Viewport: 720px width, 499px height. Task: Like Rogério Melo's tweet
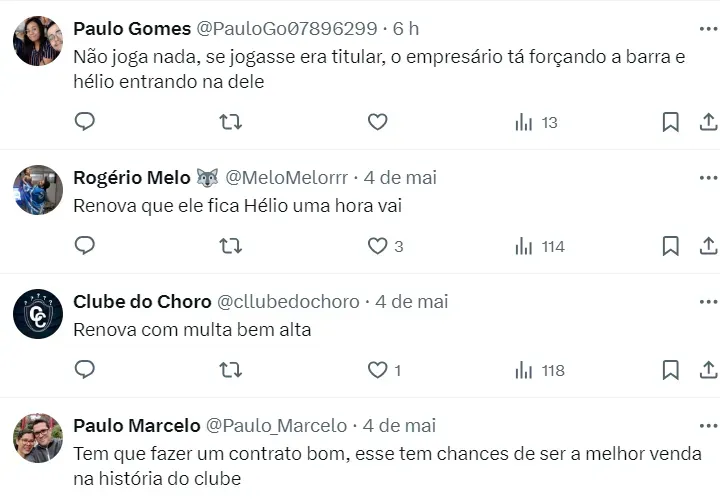coord(377,246)
